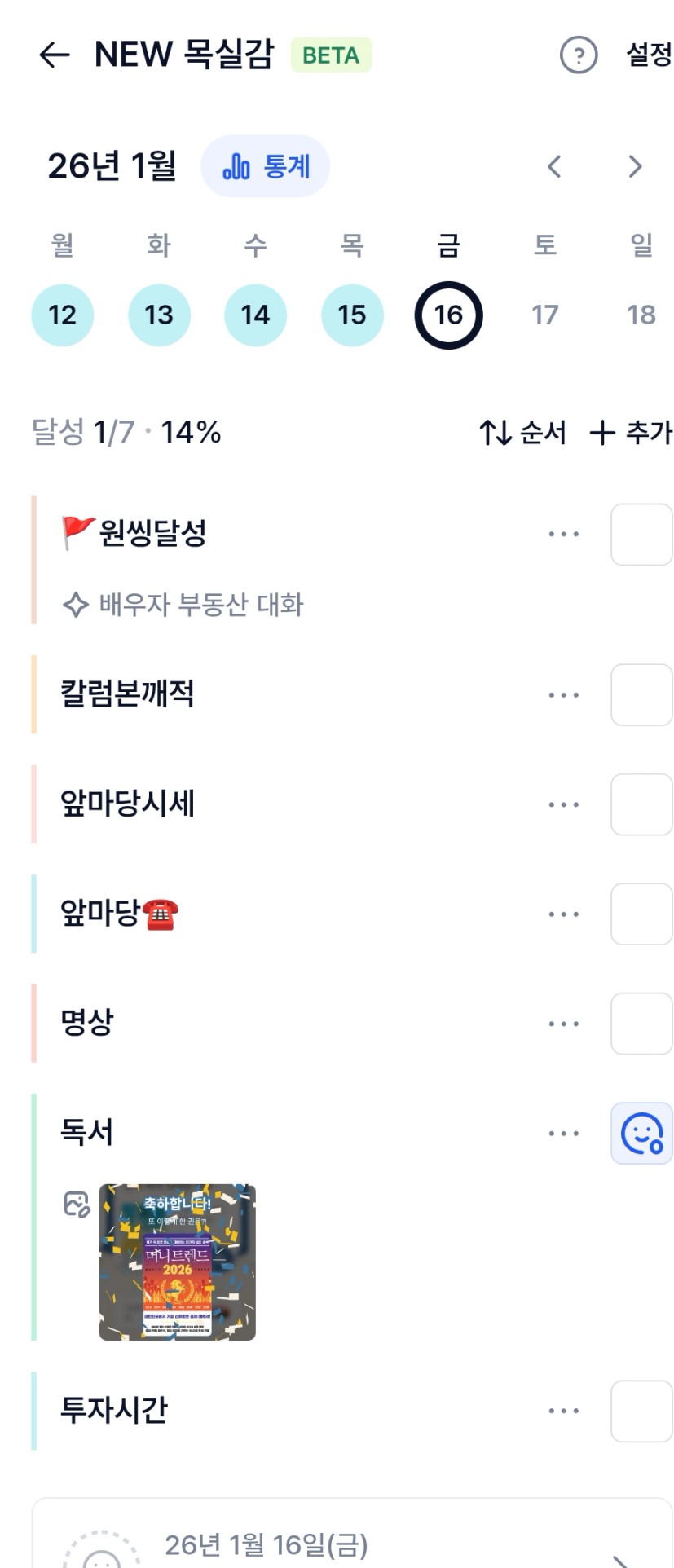Open more options for 앞마당 phone goal
The image size is (674, 1568).
click(563, 914)
